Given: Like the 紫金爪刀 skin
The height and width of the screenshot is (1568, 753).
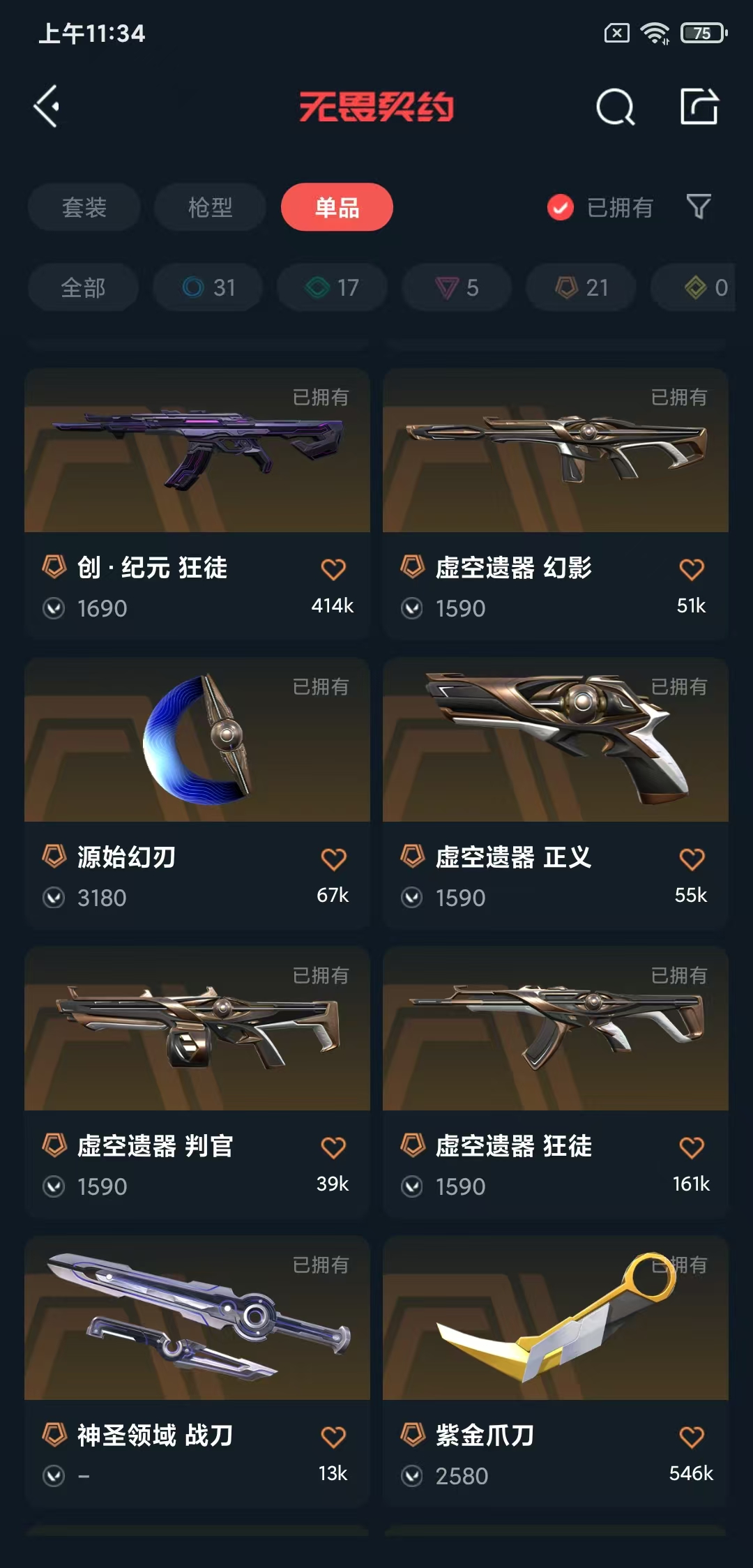Looking at the screenshot, I should point(692,1437).
